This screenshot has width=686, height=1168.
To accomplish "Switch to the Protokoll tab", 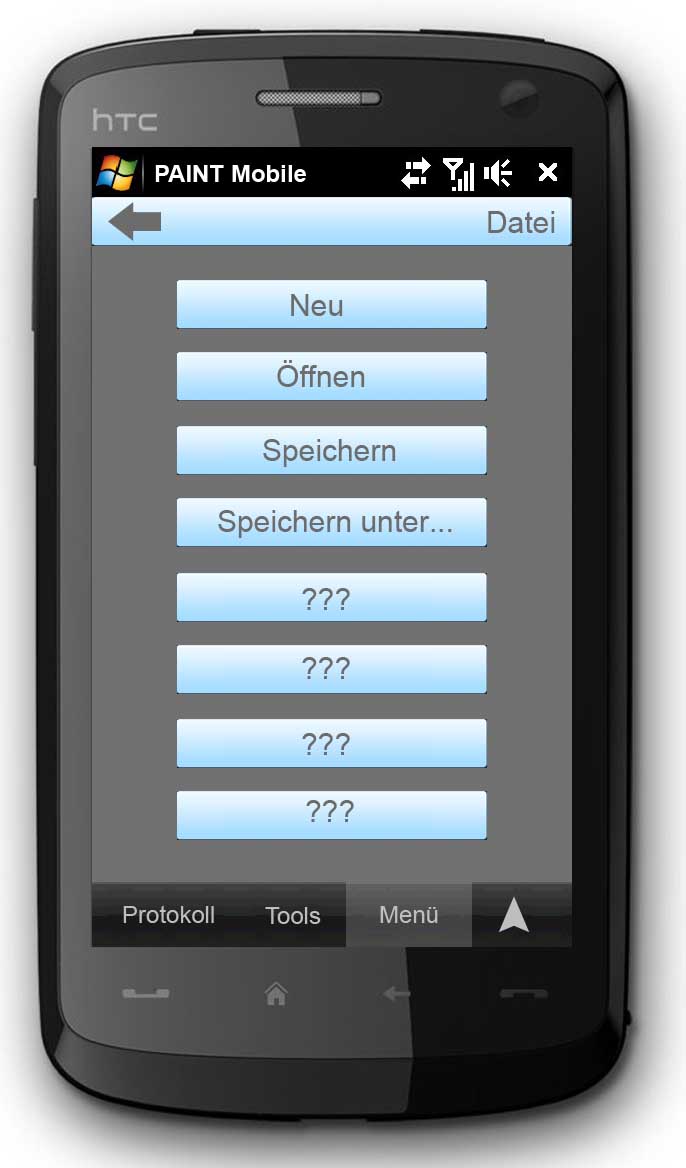I will point(168,915).
